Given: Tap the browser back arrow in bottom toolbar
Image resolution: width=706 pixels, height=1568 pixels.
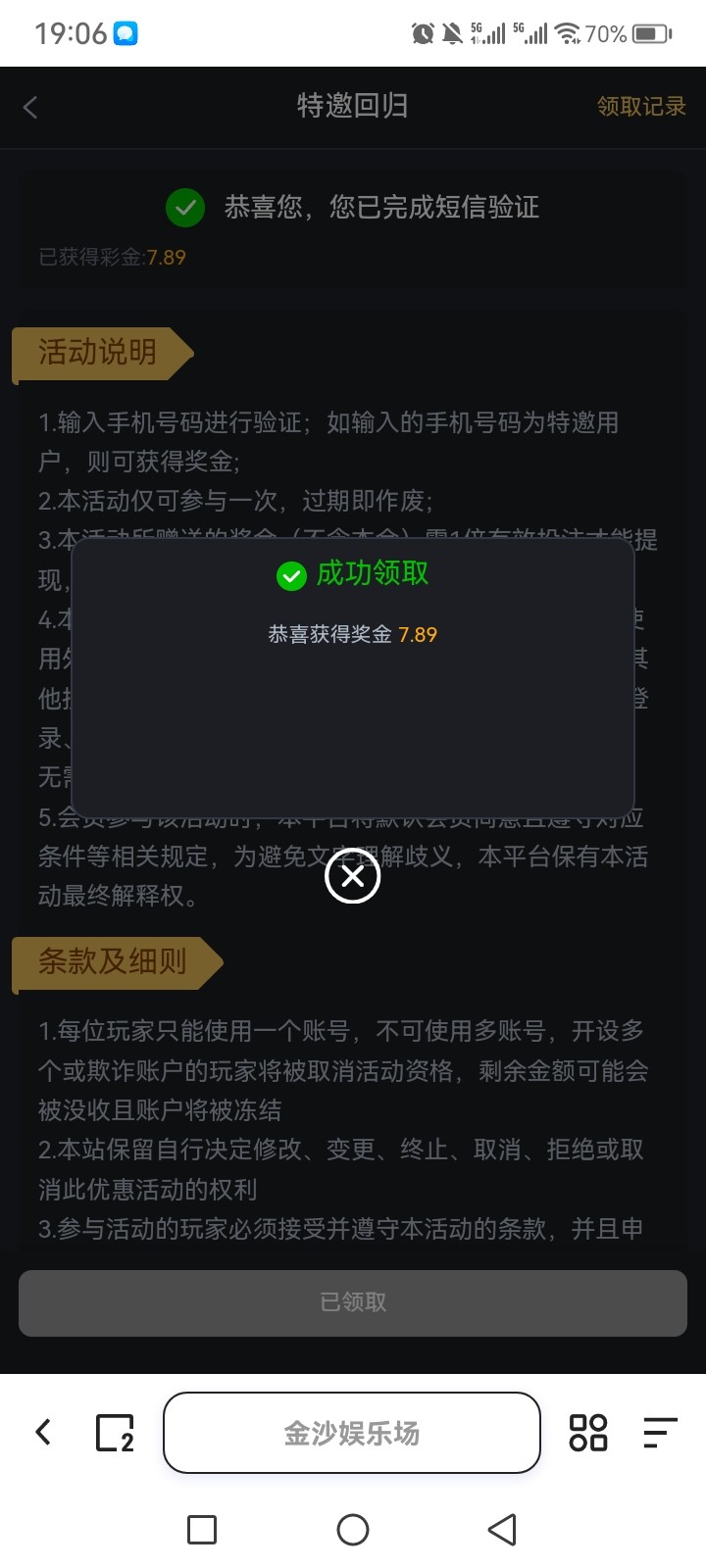Looking at the screenshot, I should pos(42,1433).
